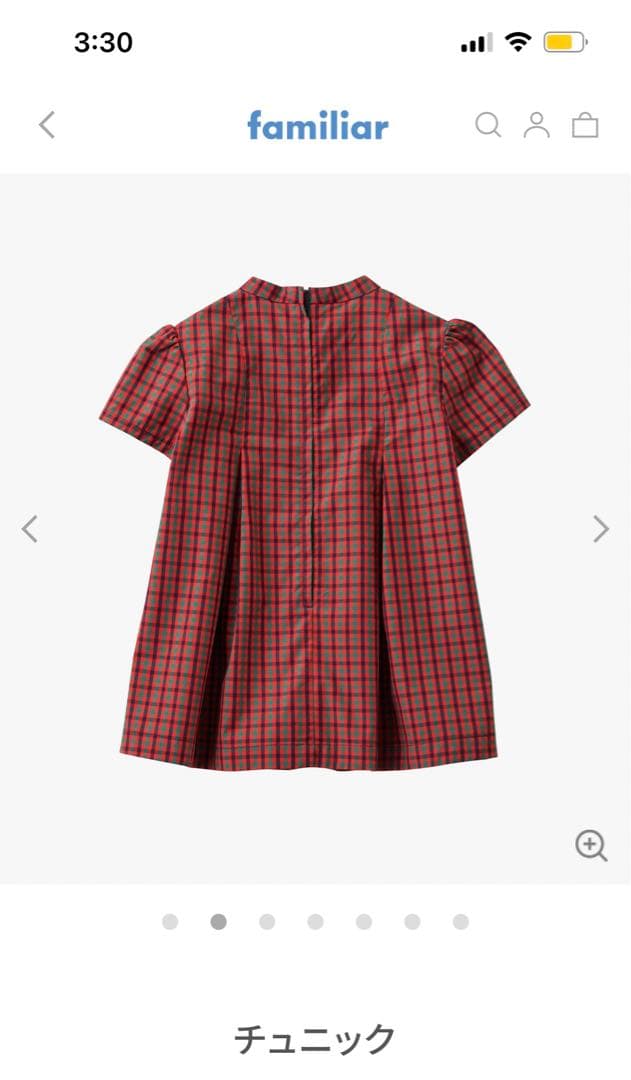Zoom in with the magnifier icon
Screen dimensions: 631x1080
[591, 845]
